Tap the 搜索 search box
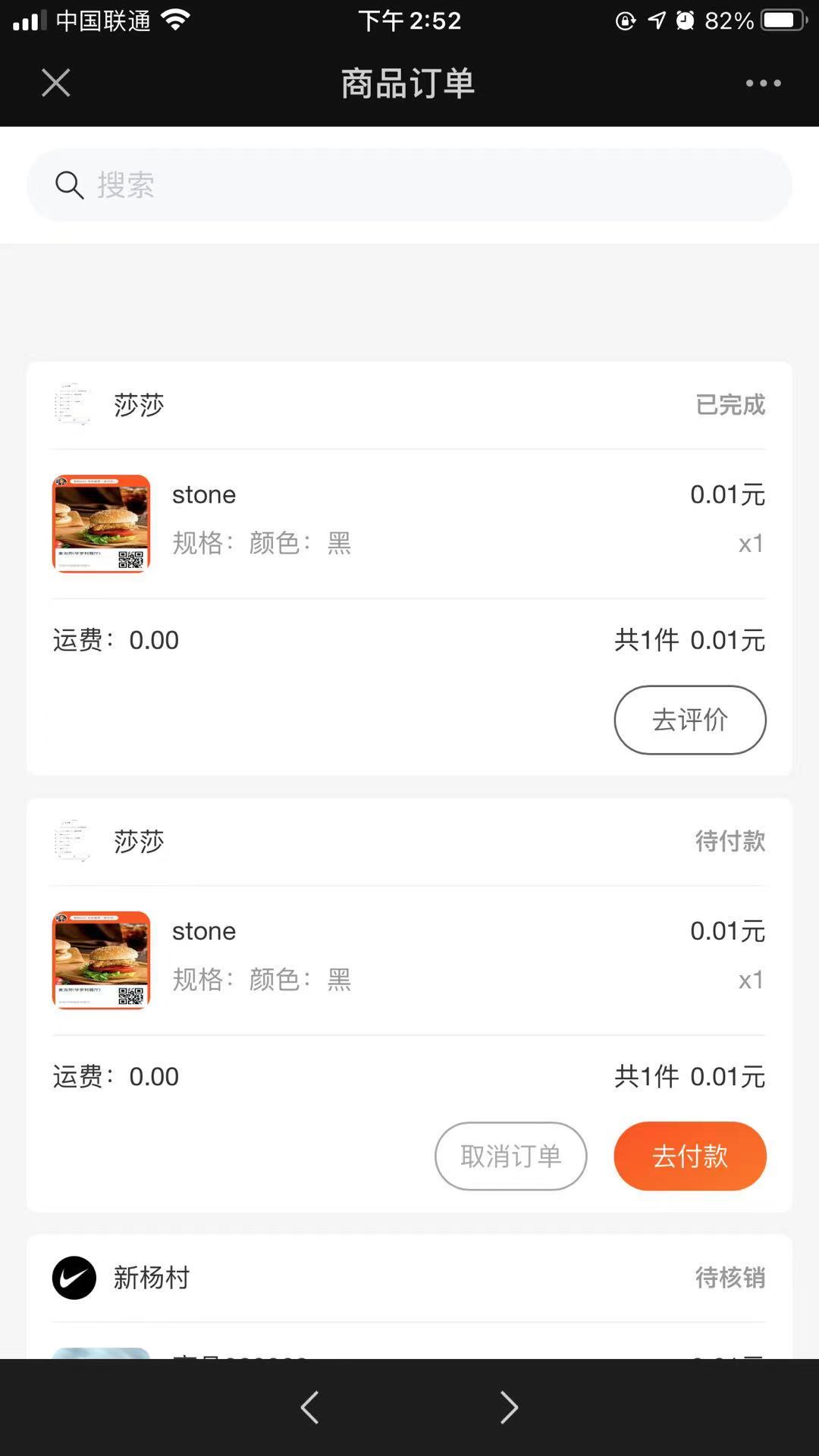 pyautogui.click(x=409, y=184)
